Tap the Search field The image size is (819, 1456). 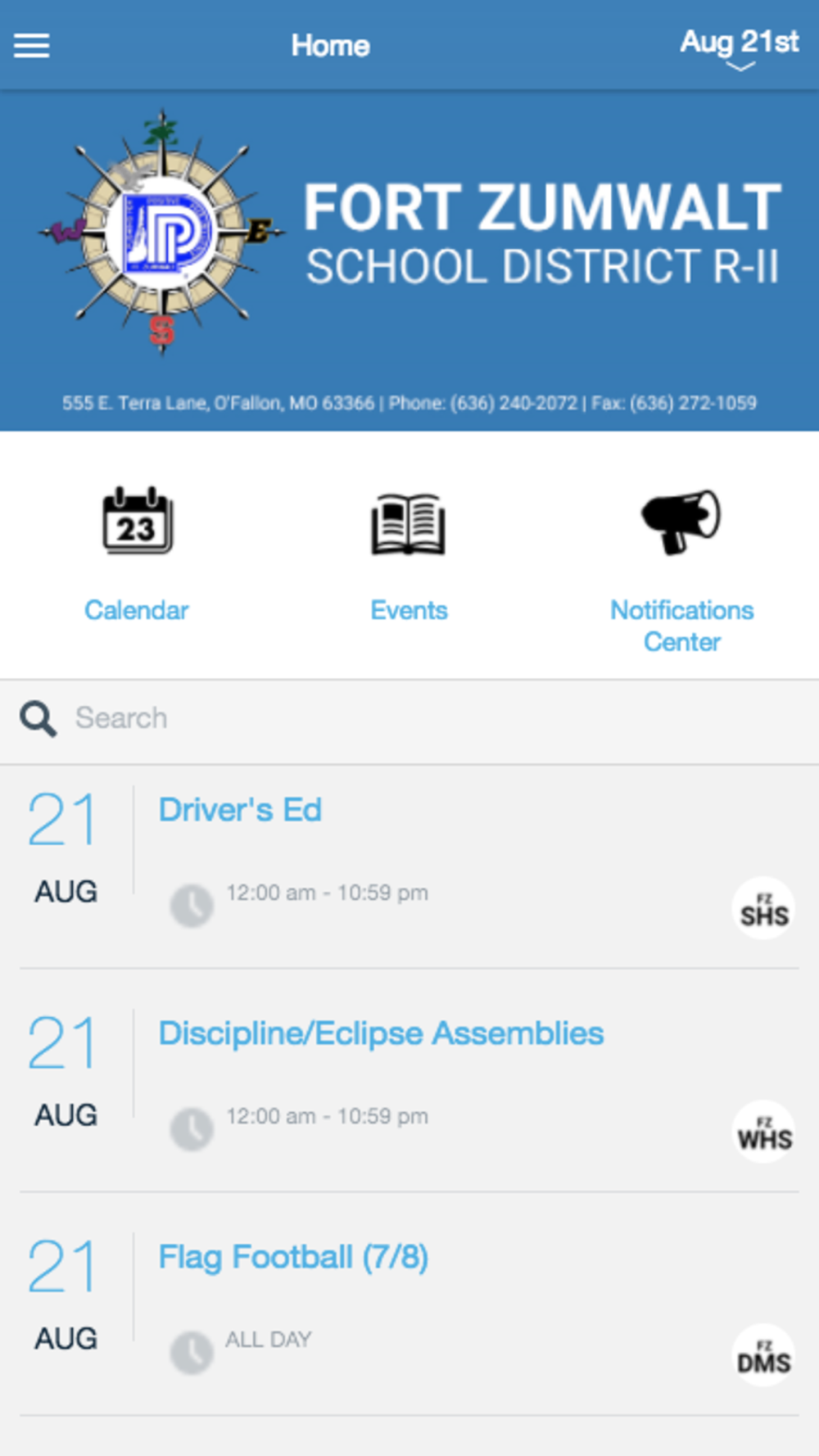coord(409,718)
